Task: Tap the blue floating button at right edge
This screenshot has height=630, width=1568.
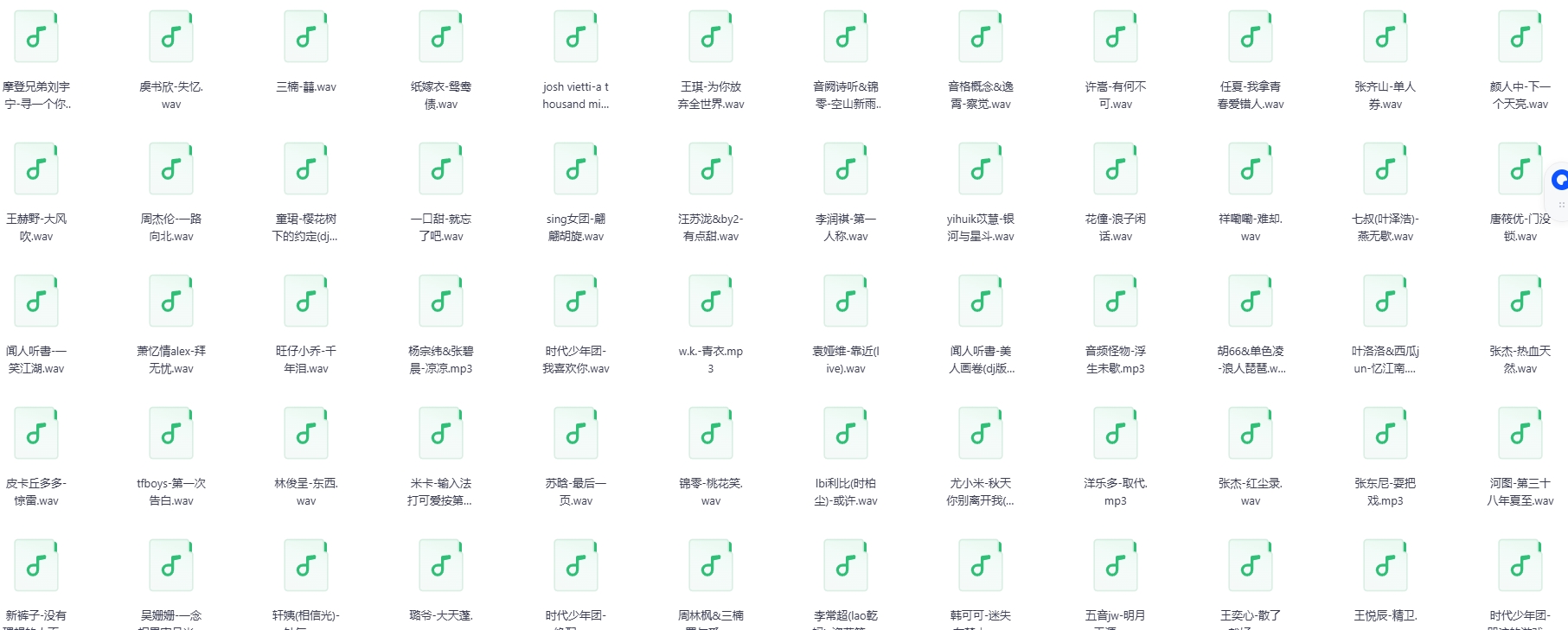Action: (1559, 180)
